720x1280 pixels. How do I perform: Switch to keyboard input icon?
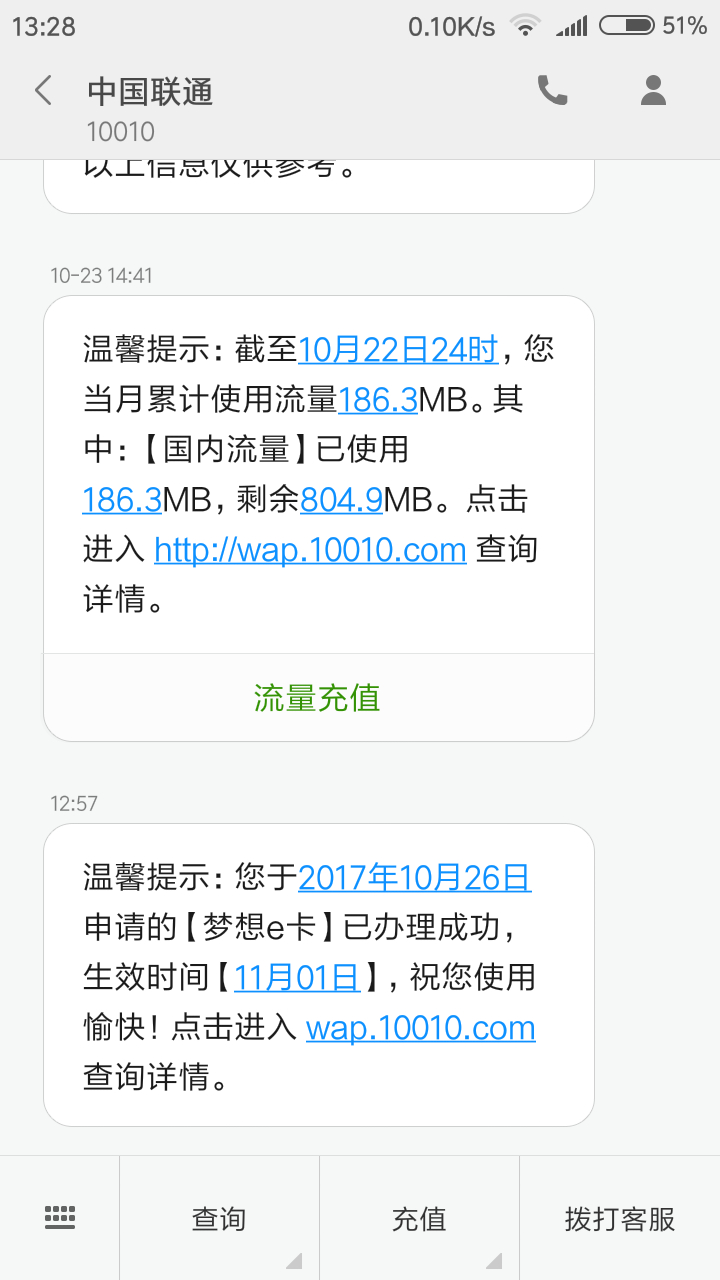(60, 1218)
